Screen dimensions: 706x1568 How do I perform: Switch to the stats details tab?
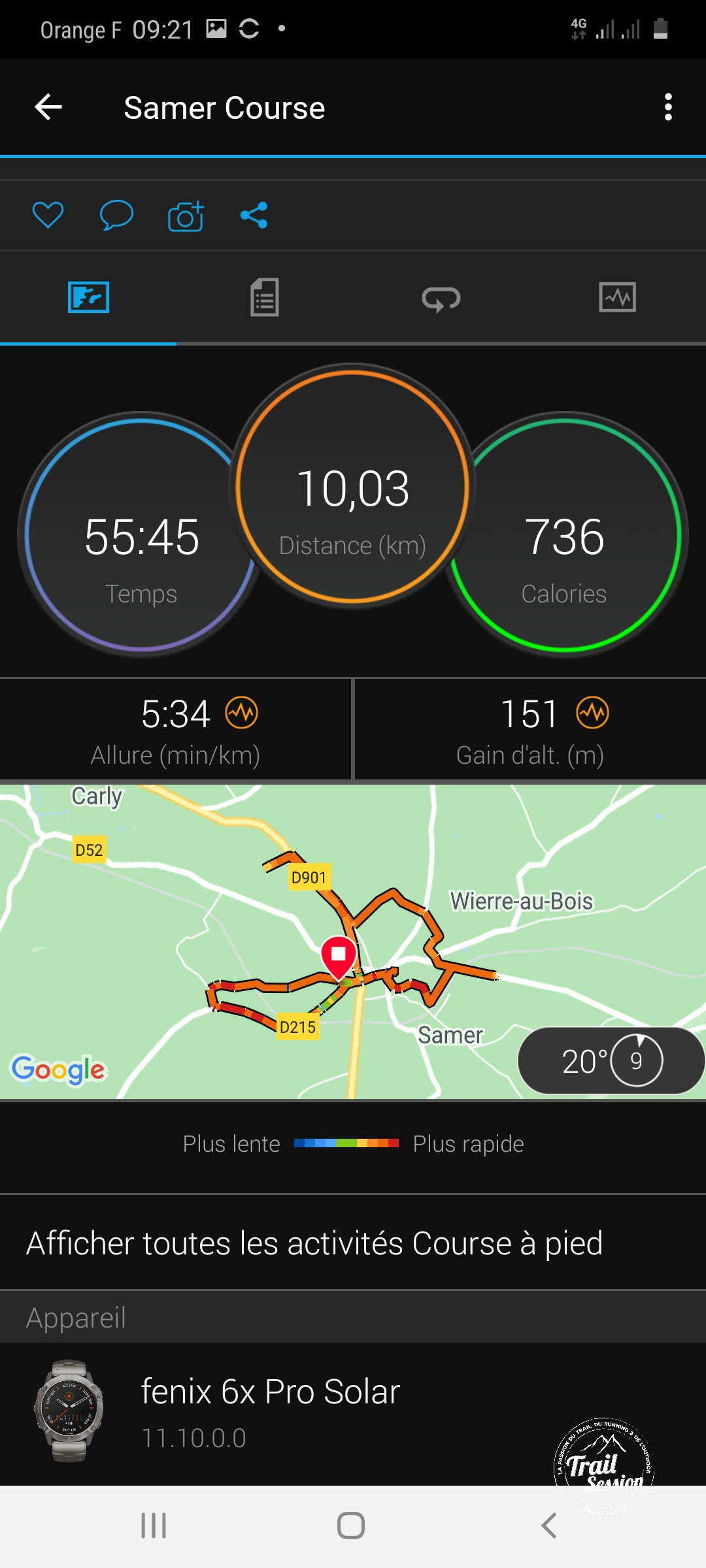(x=265, y=298)
